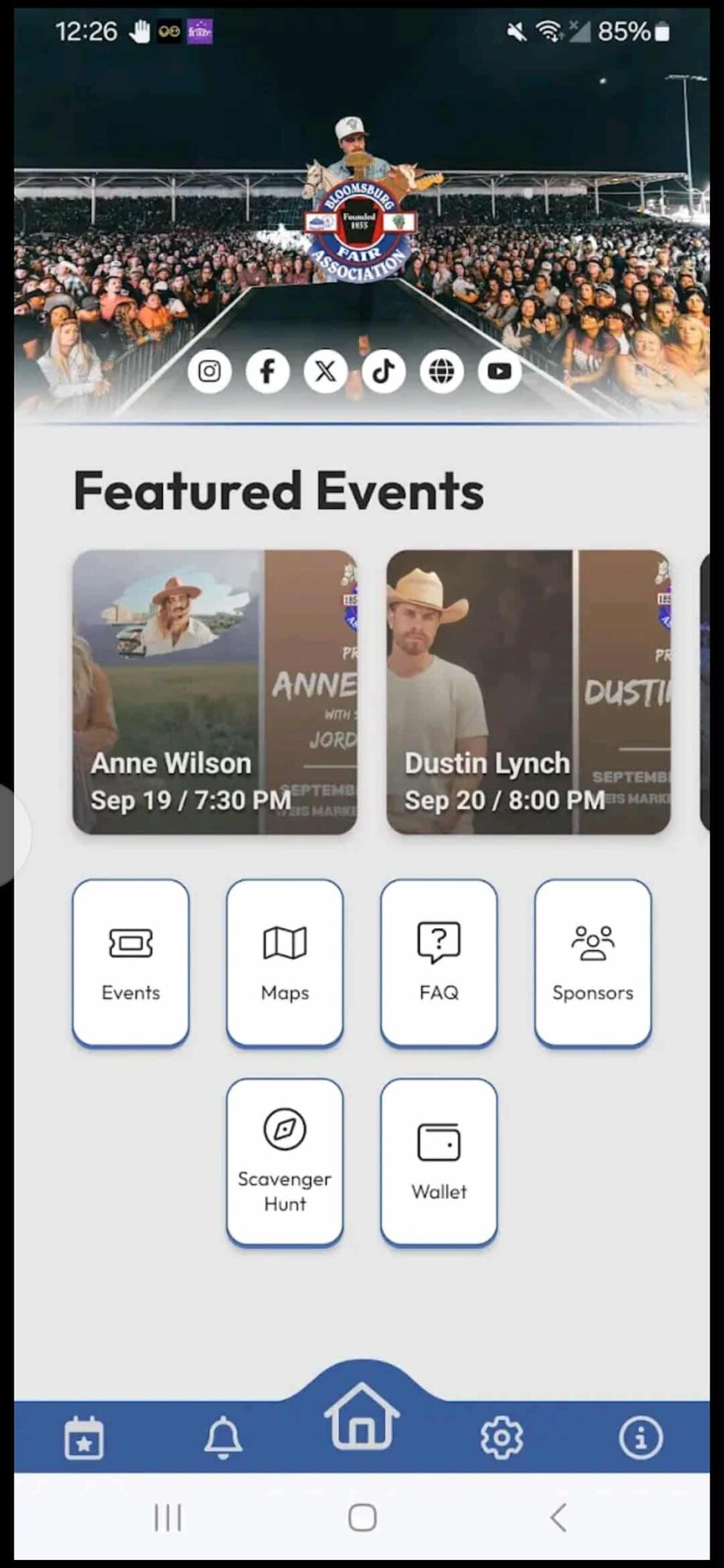Screen dimensions: 724x1568
Task: Check the FAQ tile
Action: (439, 962)
